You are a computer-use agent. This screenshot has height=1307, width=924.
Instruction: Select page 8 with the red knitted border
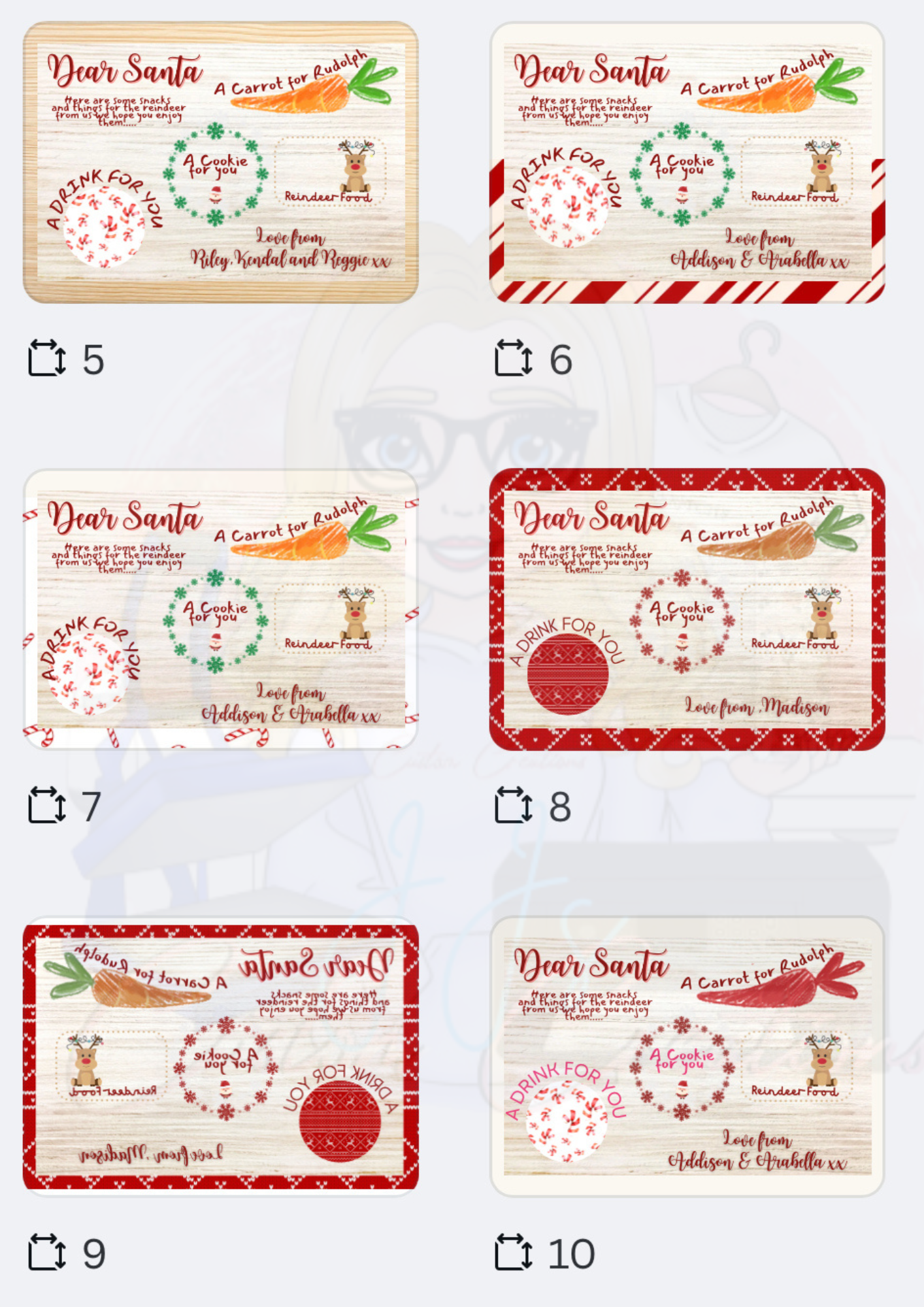pos(687,609)
